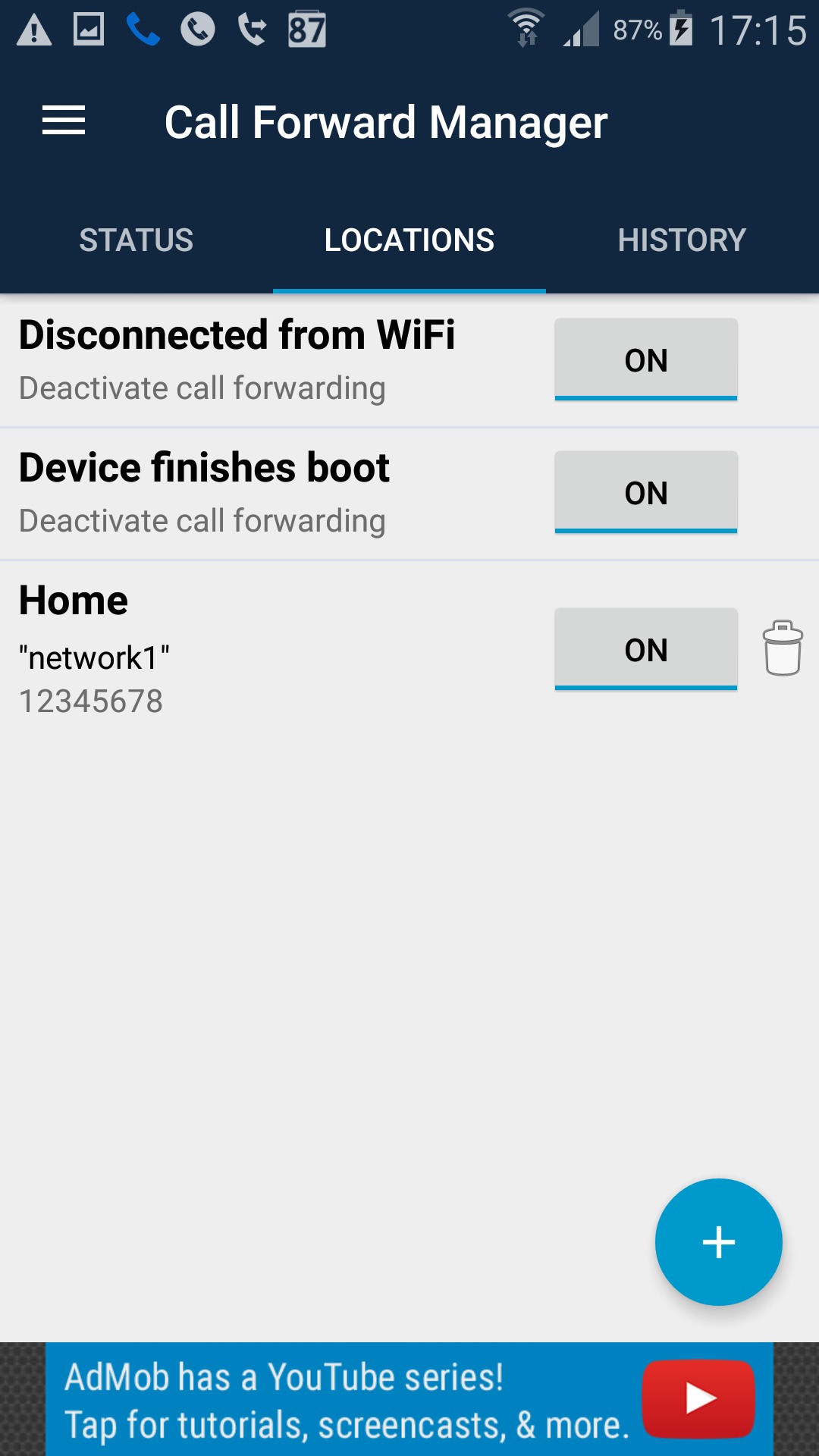819x1456 pixels.
Task: Select the Locations tab
Action: pyautogui.click(x=409, y=240)
